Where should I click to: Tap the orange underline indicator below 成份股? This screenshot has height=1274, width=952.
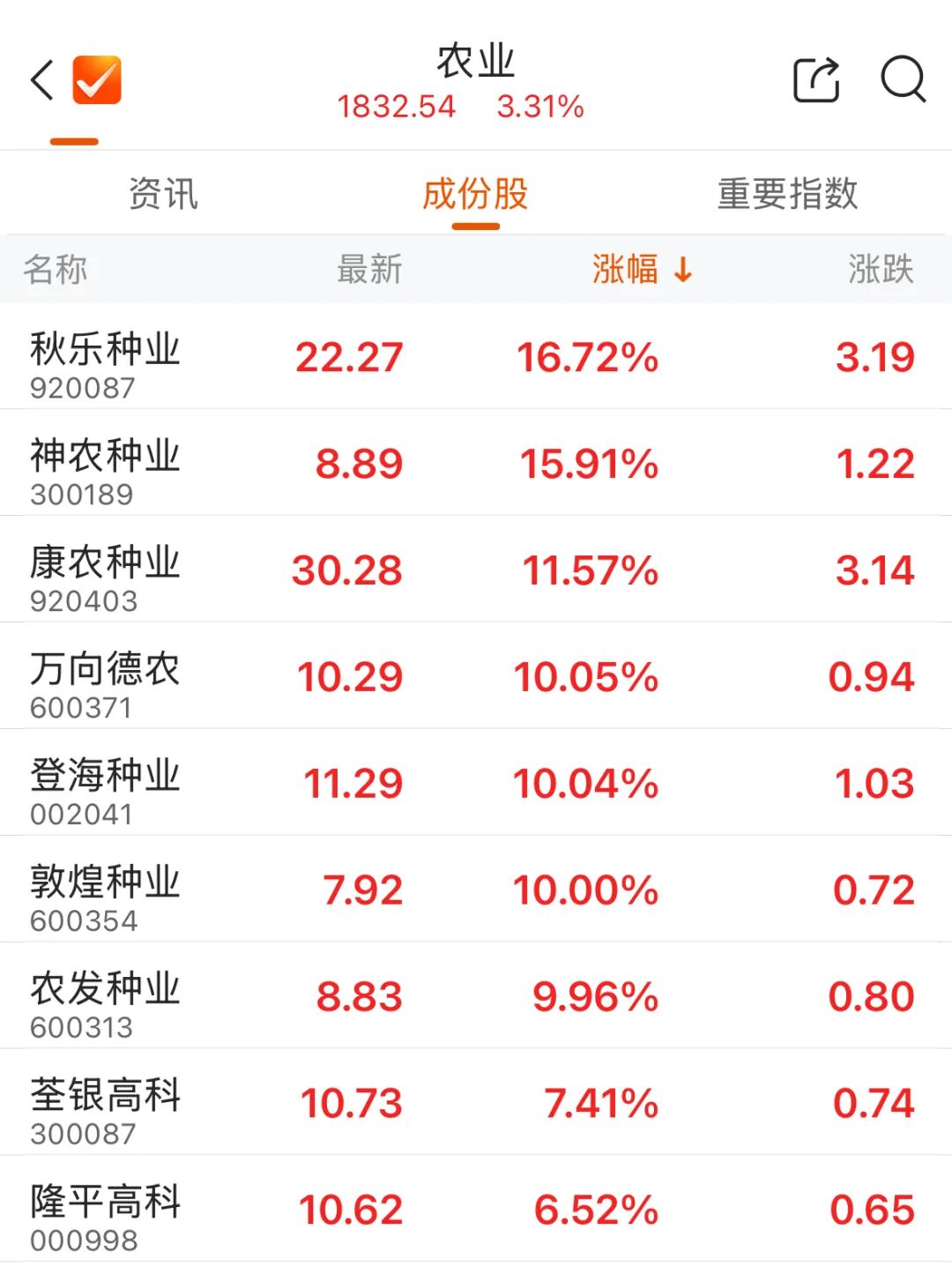[474, 227]
